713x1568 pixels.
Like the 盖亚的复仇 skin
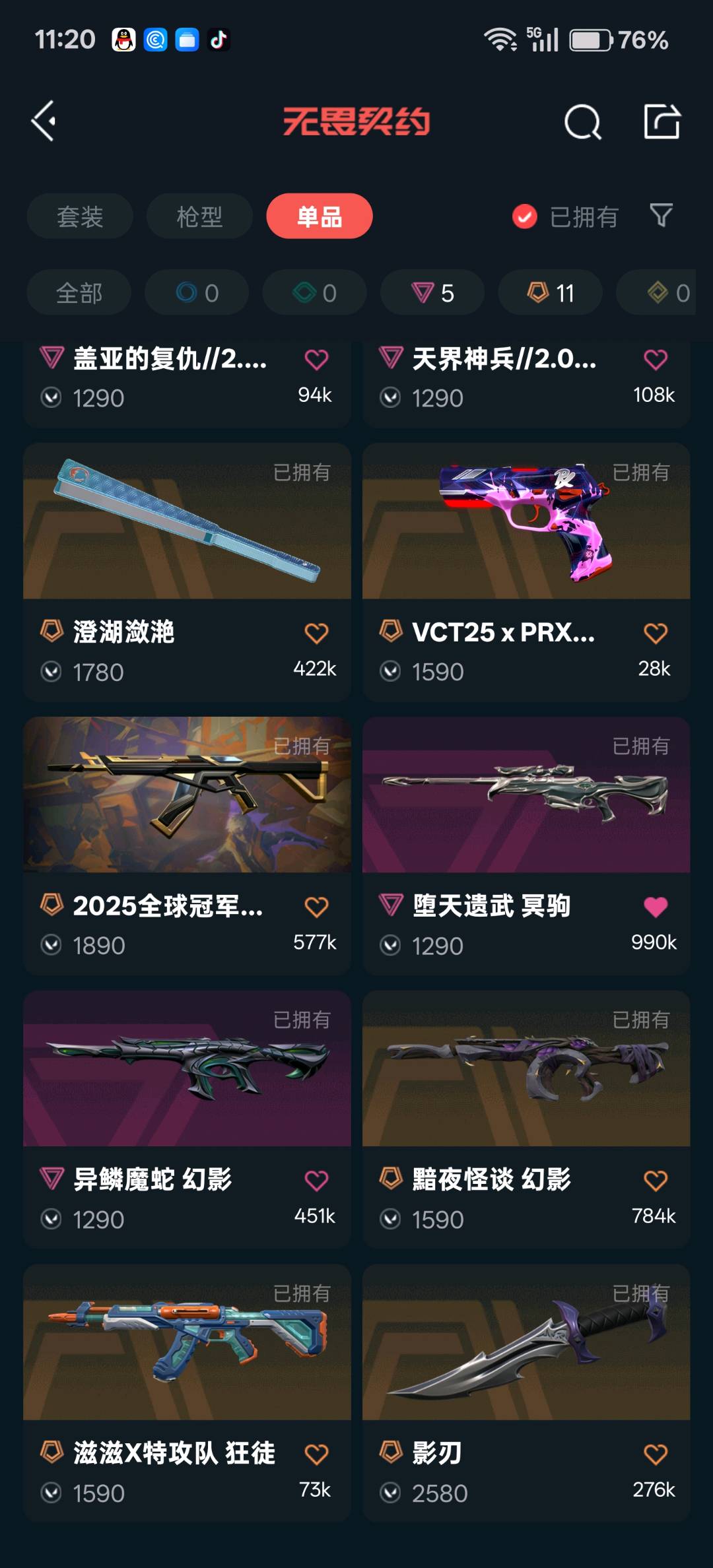[316, 360]
